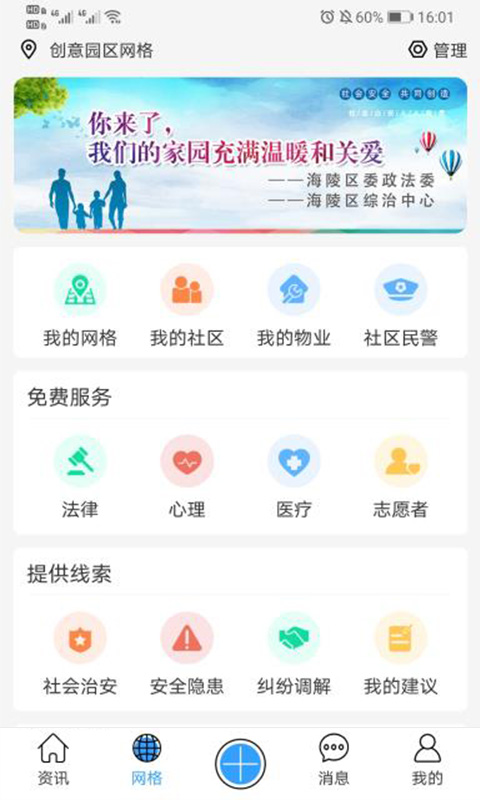Open 我的网格

[80, 306]
